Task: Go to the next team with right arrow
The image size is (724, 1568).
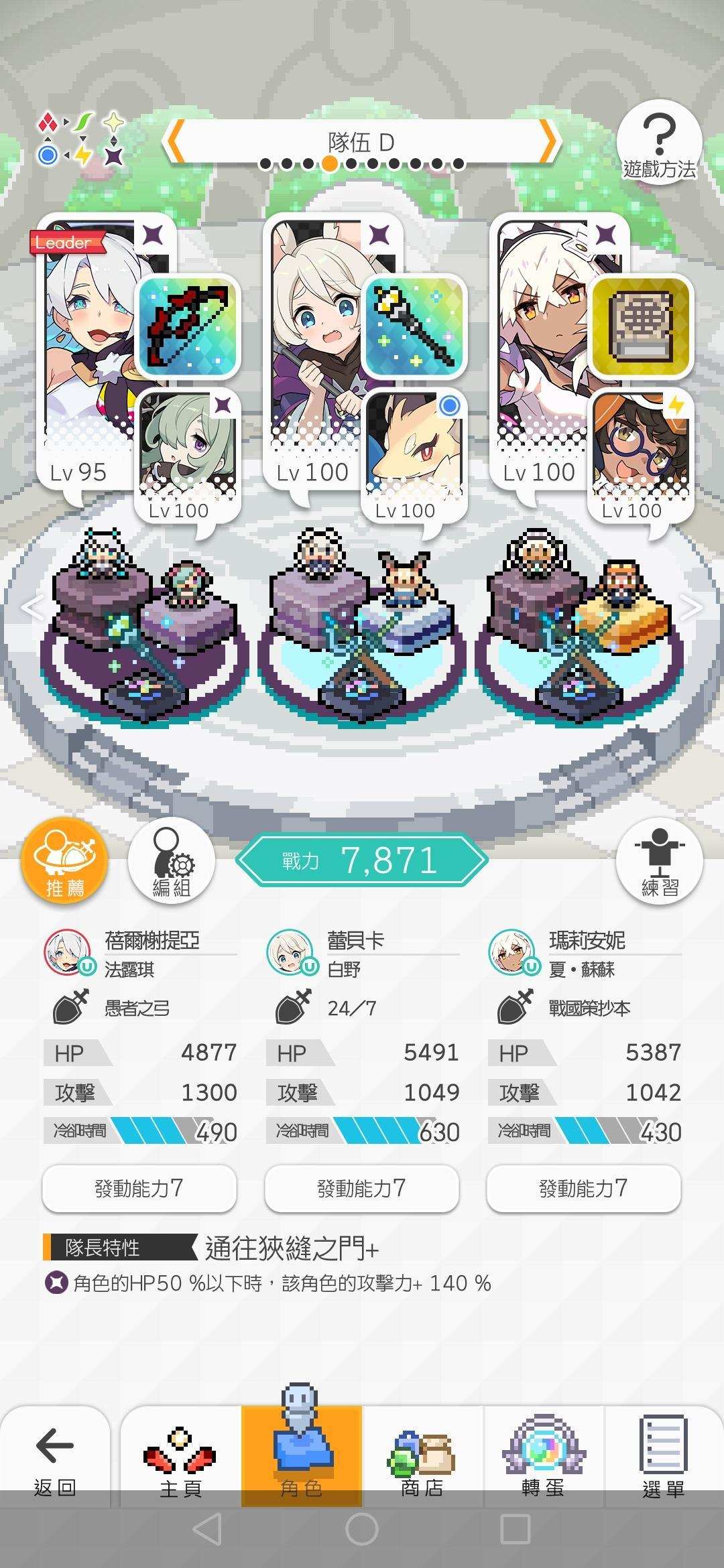Action: (x=548, y=141)
